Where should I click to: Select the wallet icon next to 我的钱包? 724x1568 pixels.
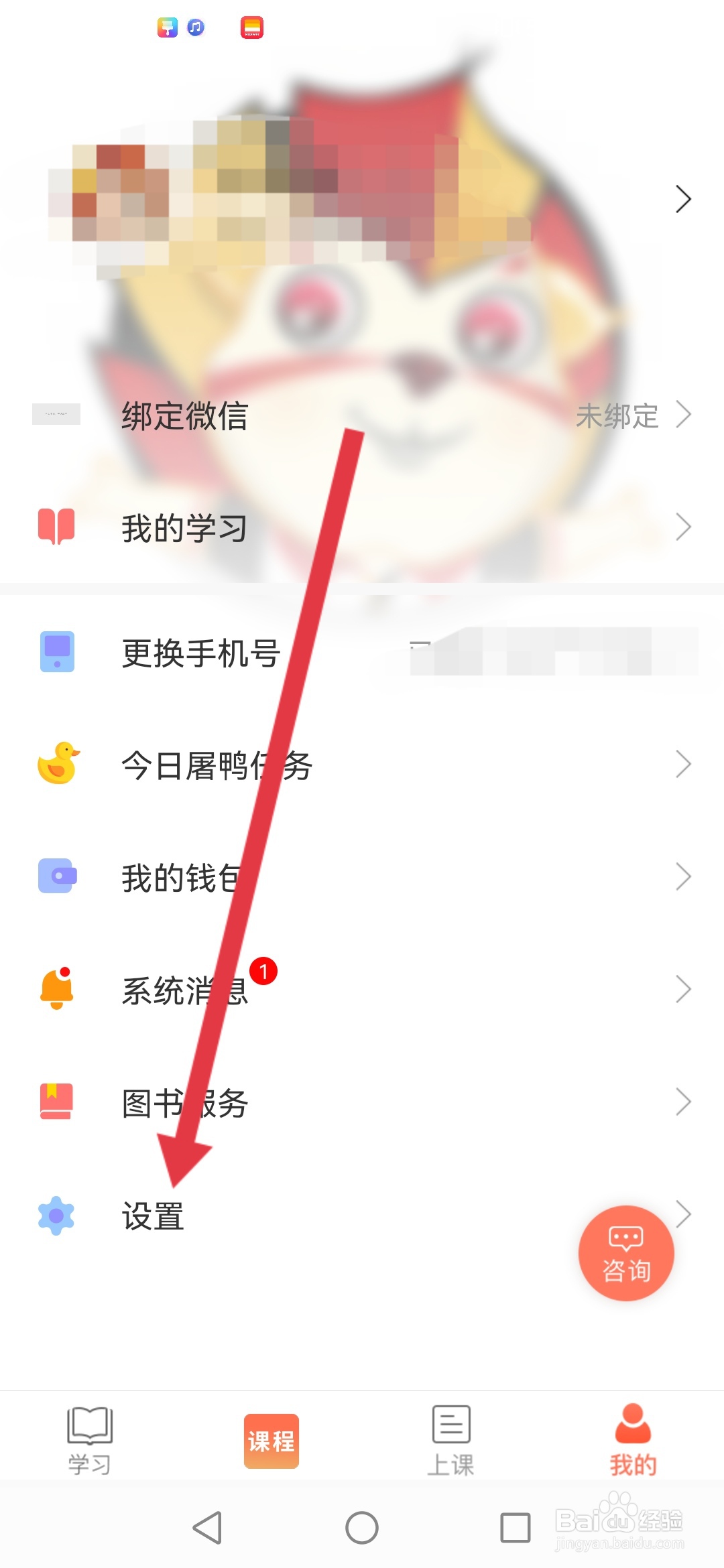click(56, 875)
